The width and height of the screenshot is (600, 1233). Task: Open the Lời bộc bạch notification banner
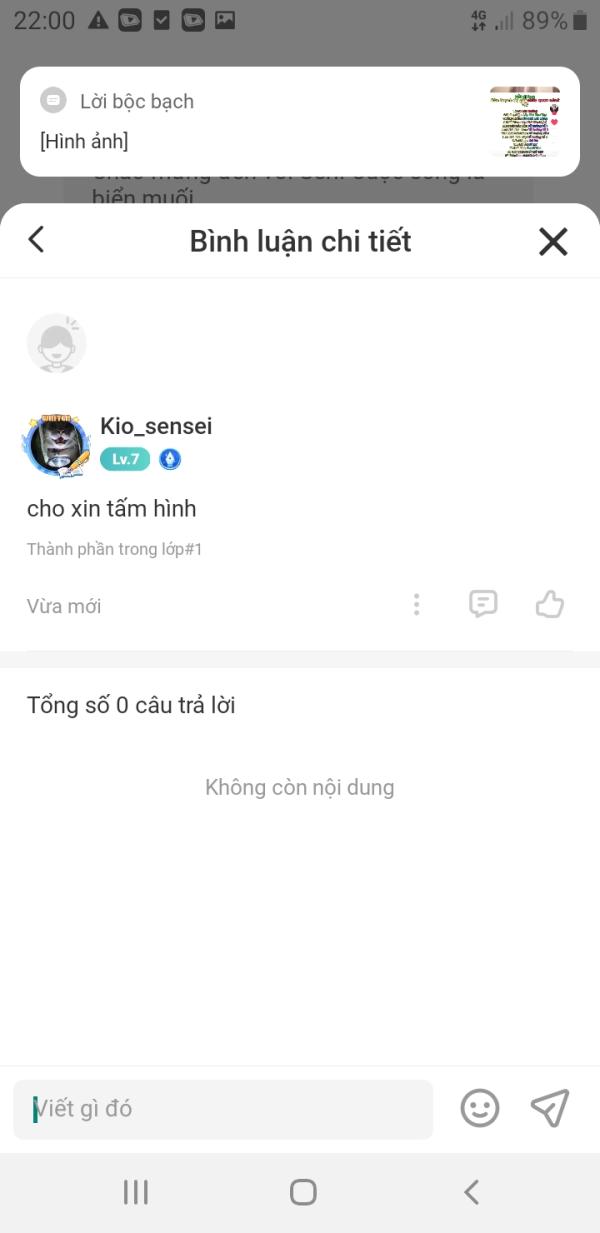tap(300, 121)
